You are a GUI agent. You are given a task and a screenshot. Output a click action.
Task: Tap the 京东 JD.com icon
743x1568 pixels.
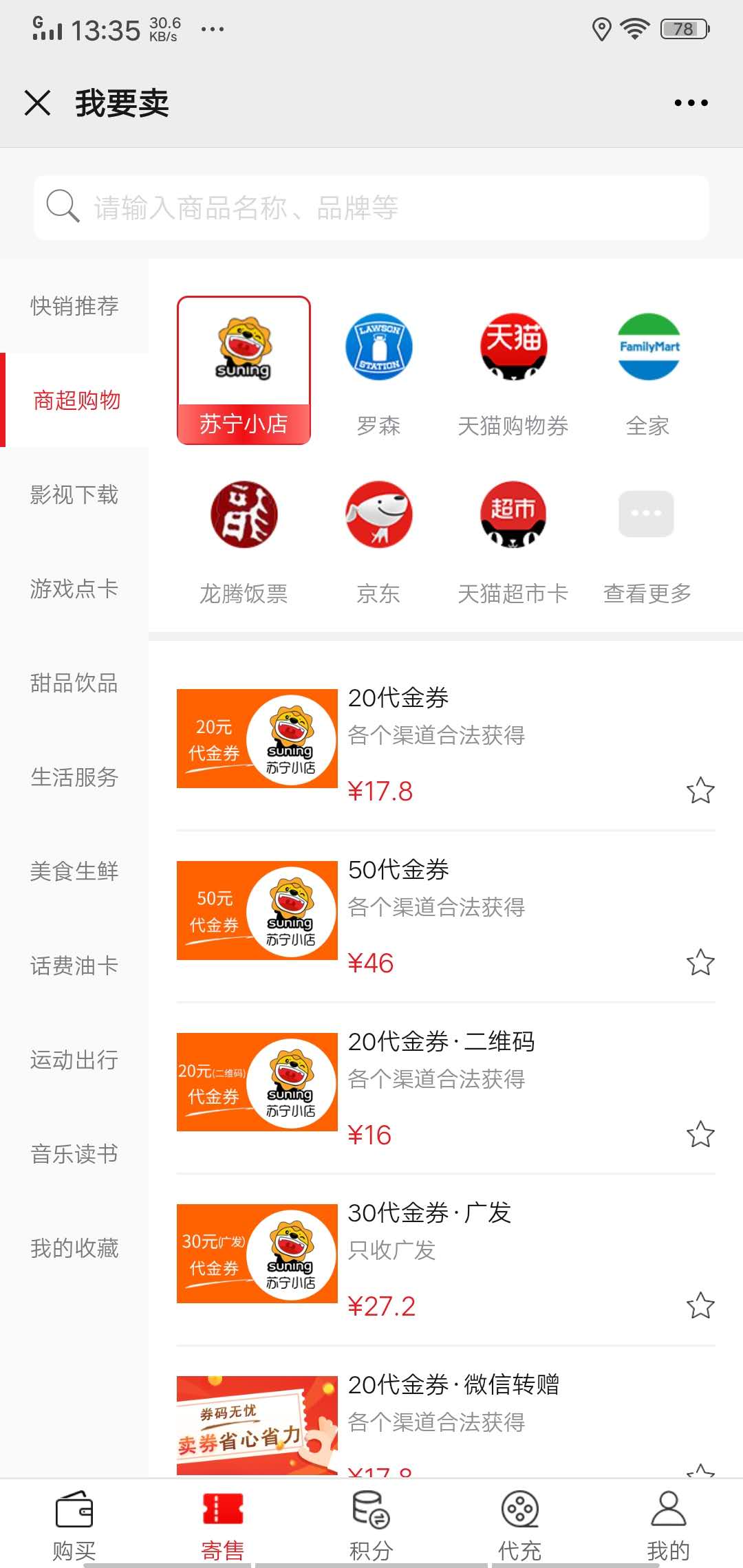[x=378, y=516]
